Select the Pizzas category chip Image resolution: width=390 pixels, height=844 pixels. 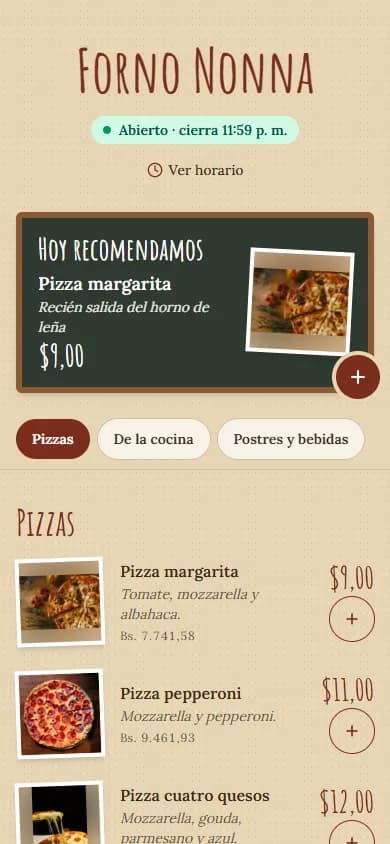click(x=53, y=439)
